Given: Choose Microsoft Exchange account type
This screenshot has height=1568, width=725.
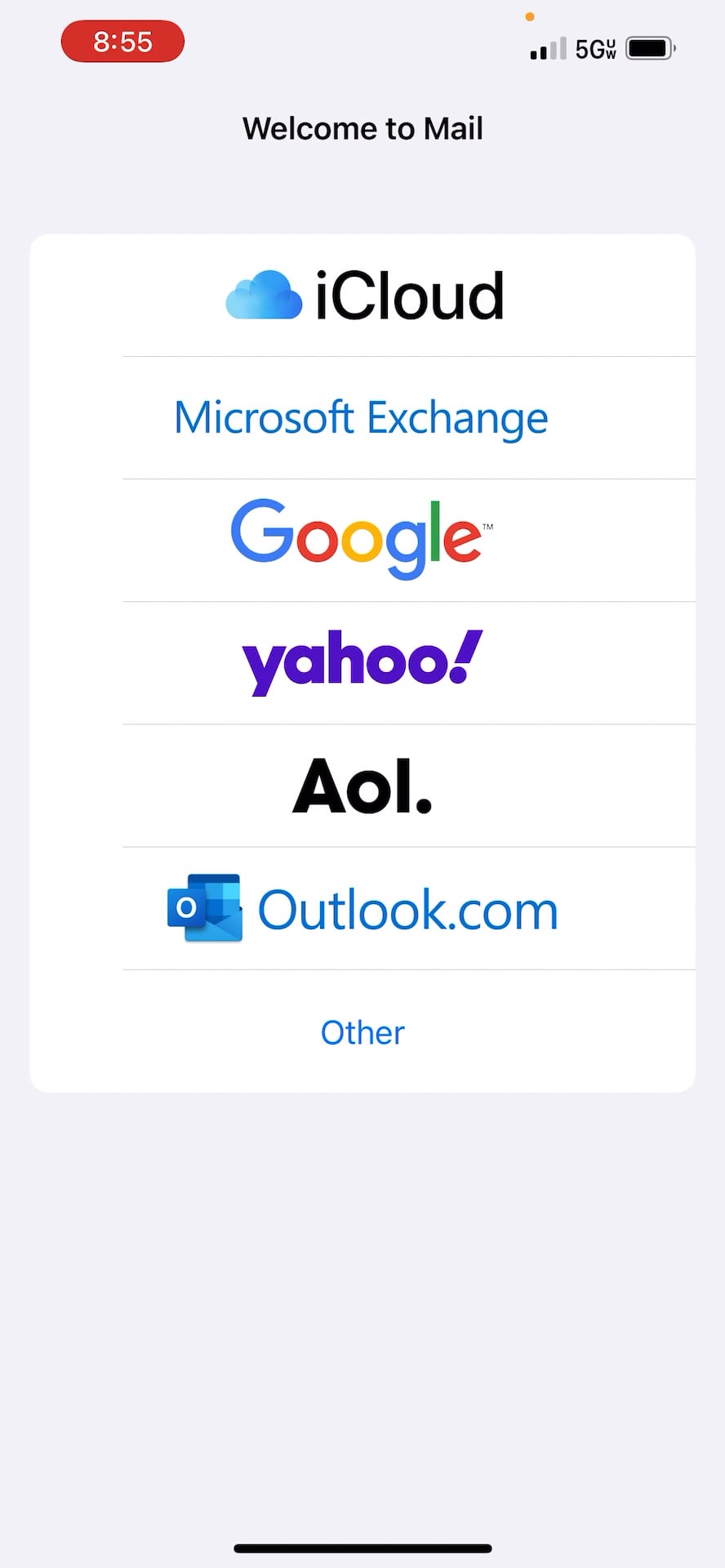Looking at the screenshot, I should (362, 418).
